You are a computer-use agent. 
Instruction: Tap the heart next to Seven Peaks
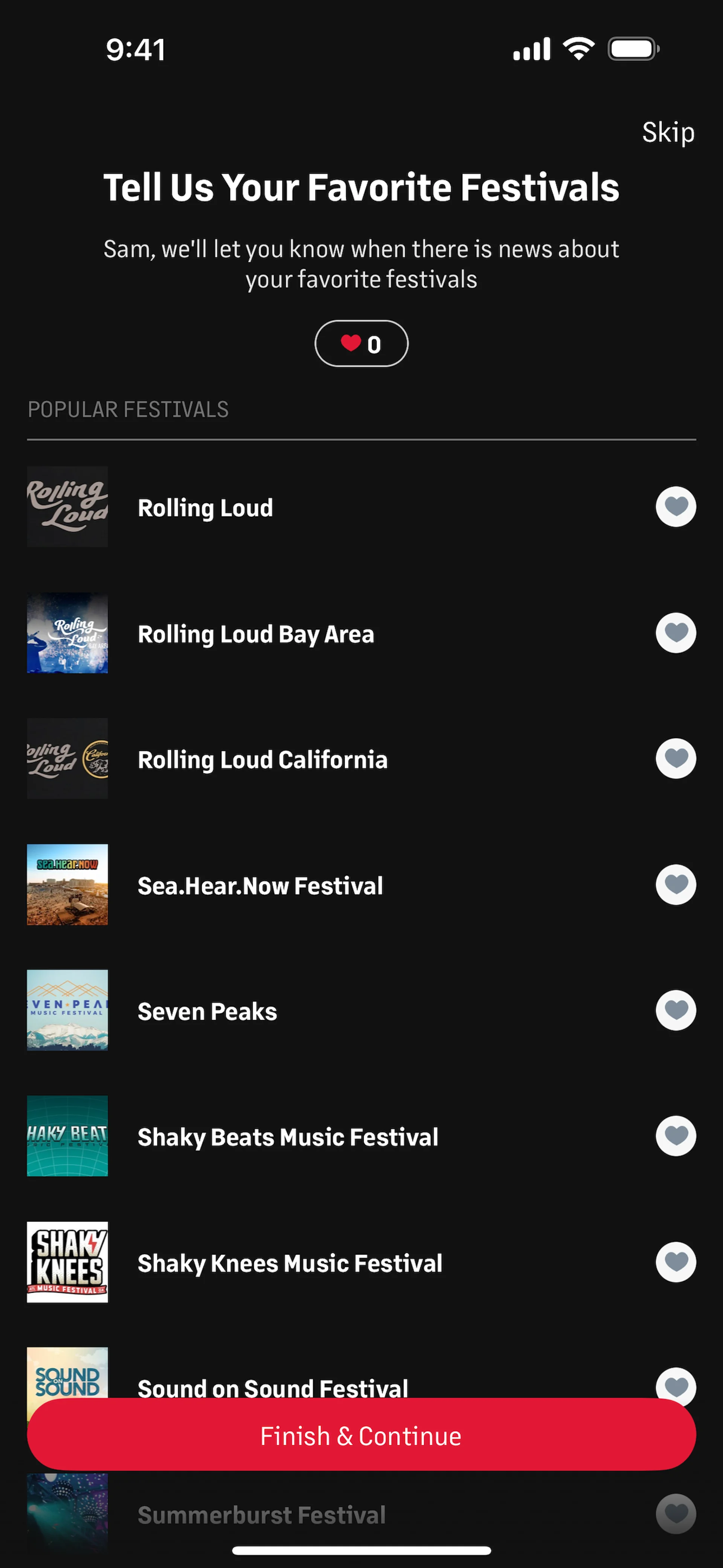tap(676, 1010)
